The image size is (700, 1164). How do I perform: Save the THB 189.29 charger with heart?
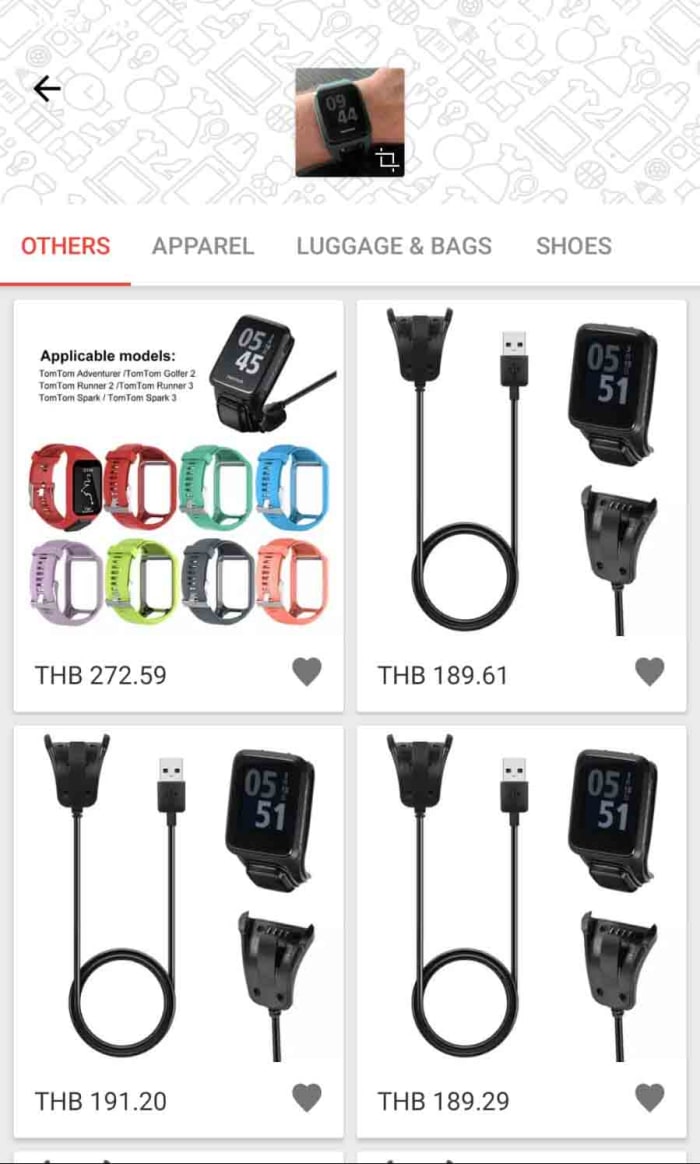pyautogui.click(x=650, y=1099)
